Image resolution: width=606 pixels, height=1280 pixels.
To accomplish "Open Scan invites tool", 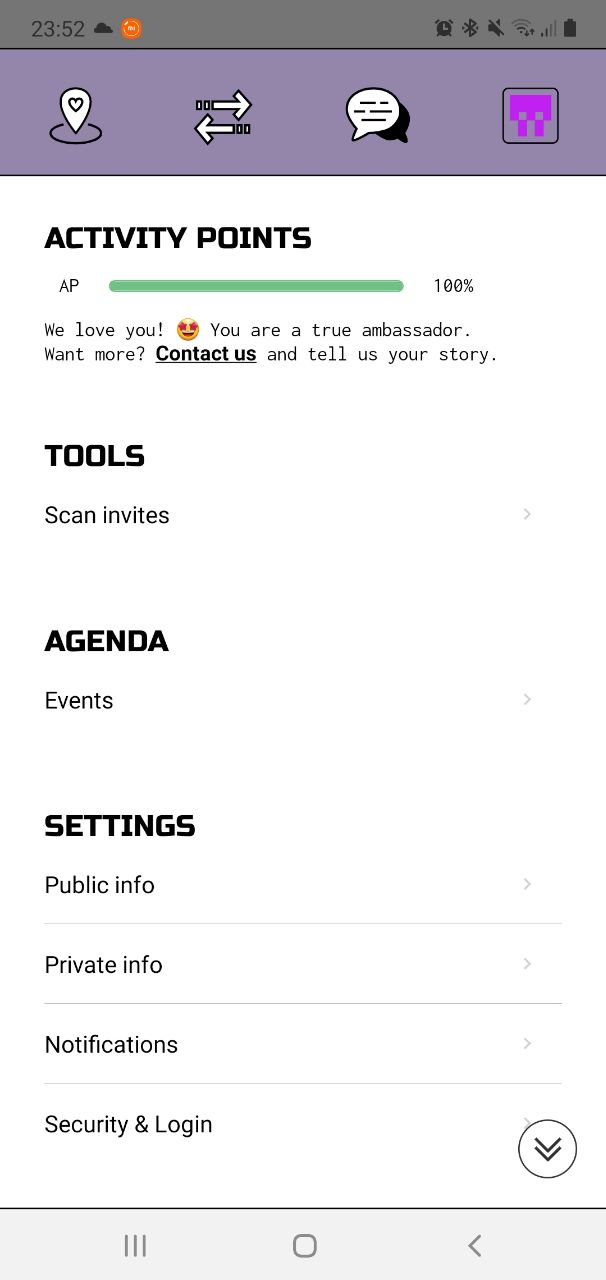I will click(x=303, y=515).
